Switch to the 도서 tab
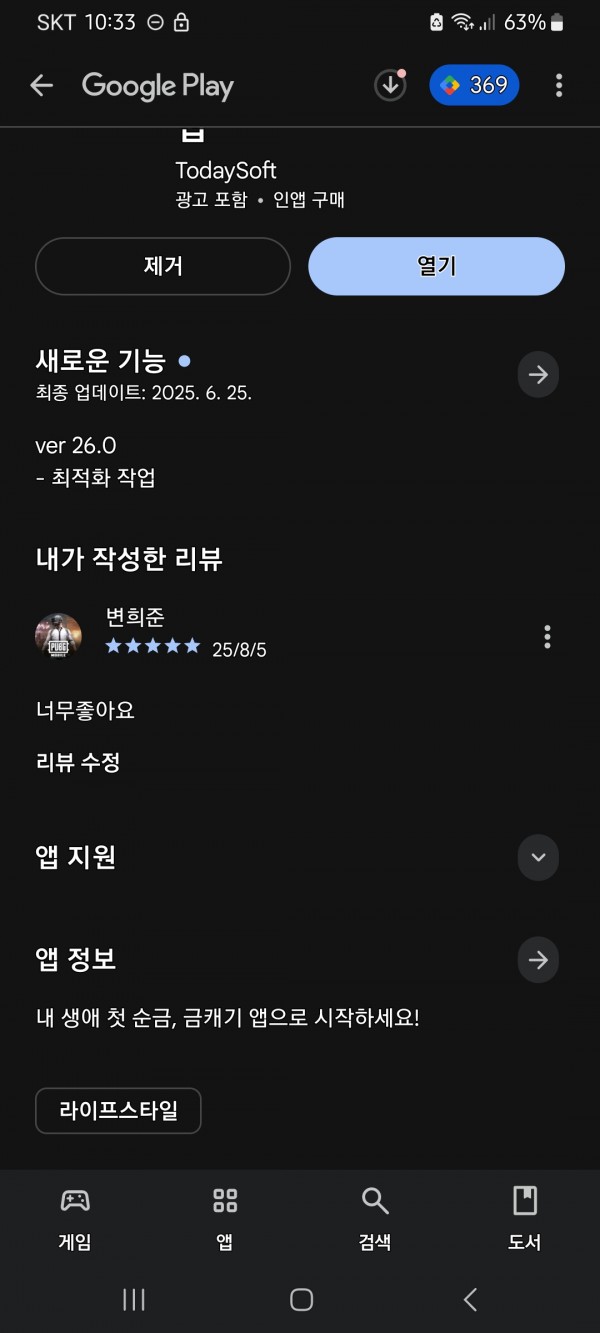Viewport: 600px width, 1333px height. pos(525,1219)
